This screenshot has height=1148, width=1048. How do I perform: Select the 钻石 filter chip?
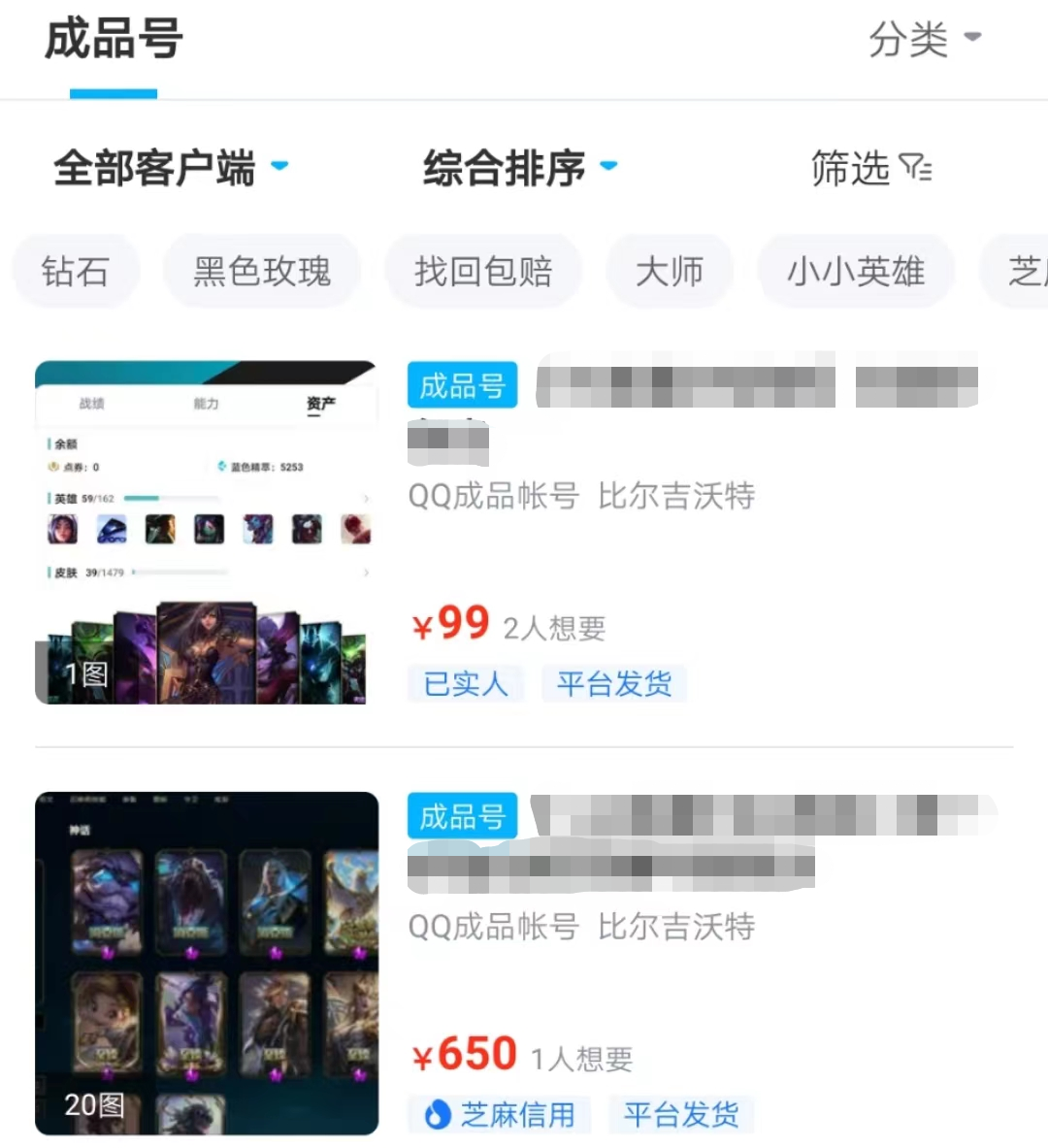tap(76, 272)
